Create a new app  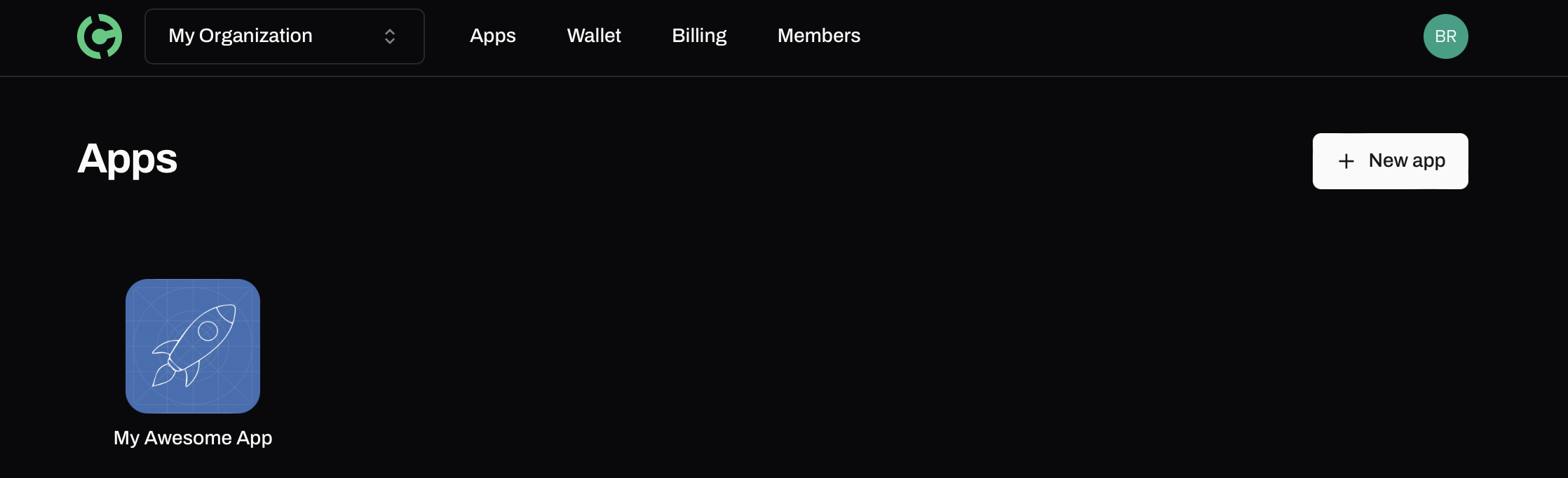tap(1390, 161)
